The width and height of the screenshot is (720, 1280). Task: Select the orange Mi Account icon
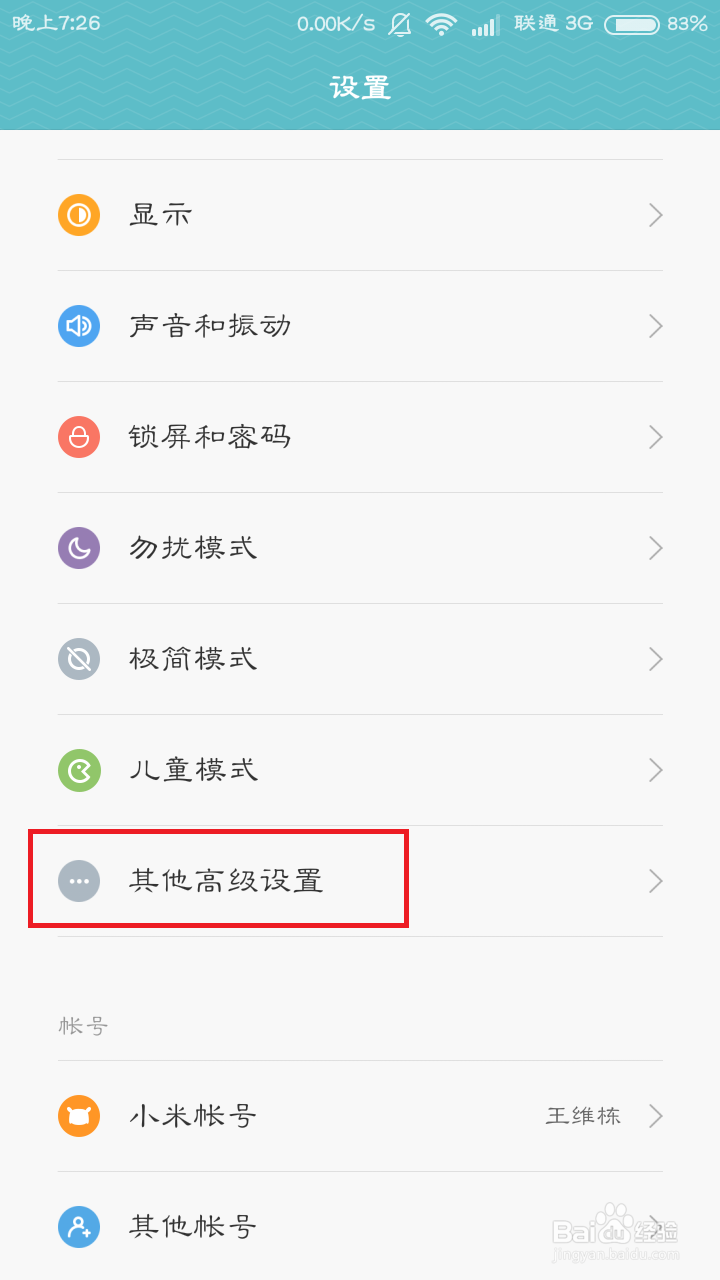[78, 1116]
